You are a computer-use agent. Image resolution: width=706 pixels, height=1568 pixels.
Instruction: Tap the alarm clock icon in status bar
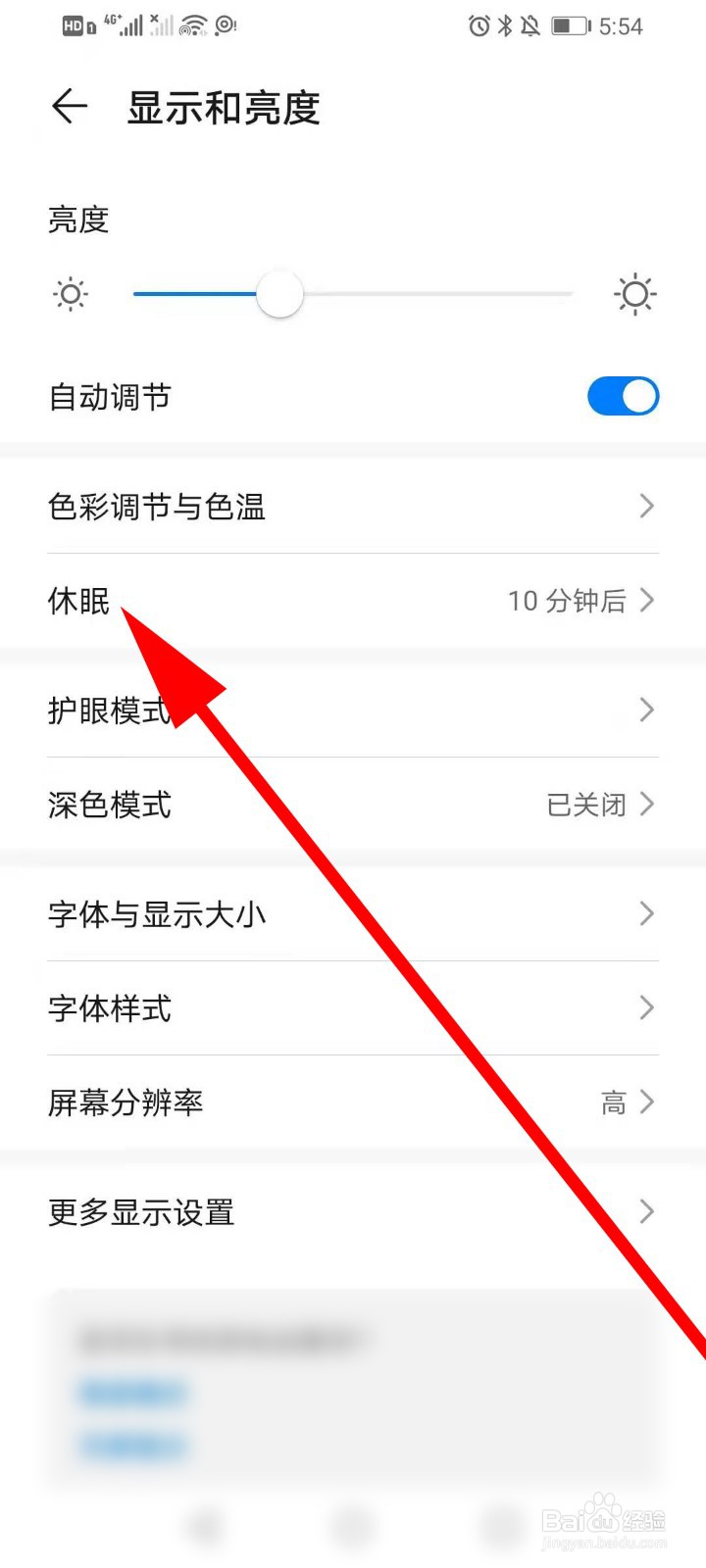(x=478, y=26)
